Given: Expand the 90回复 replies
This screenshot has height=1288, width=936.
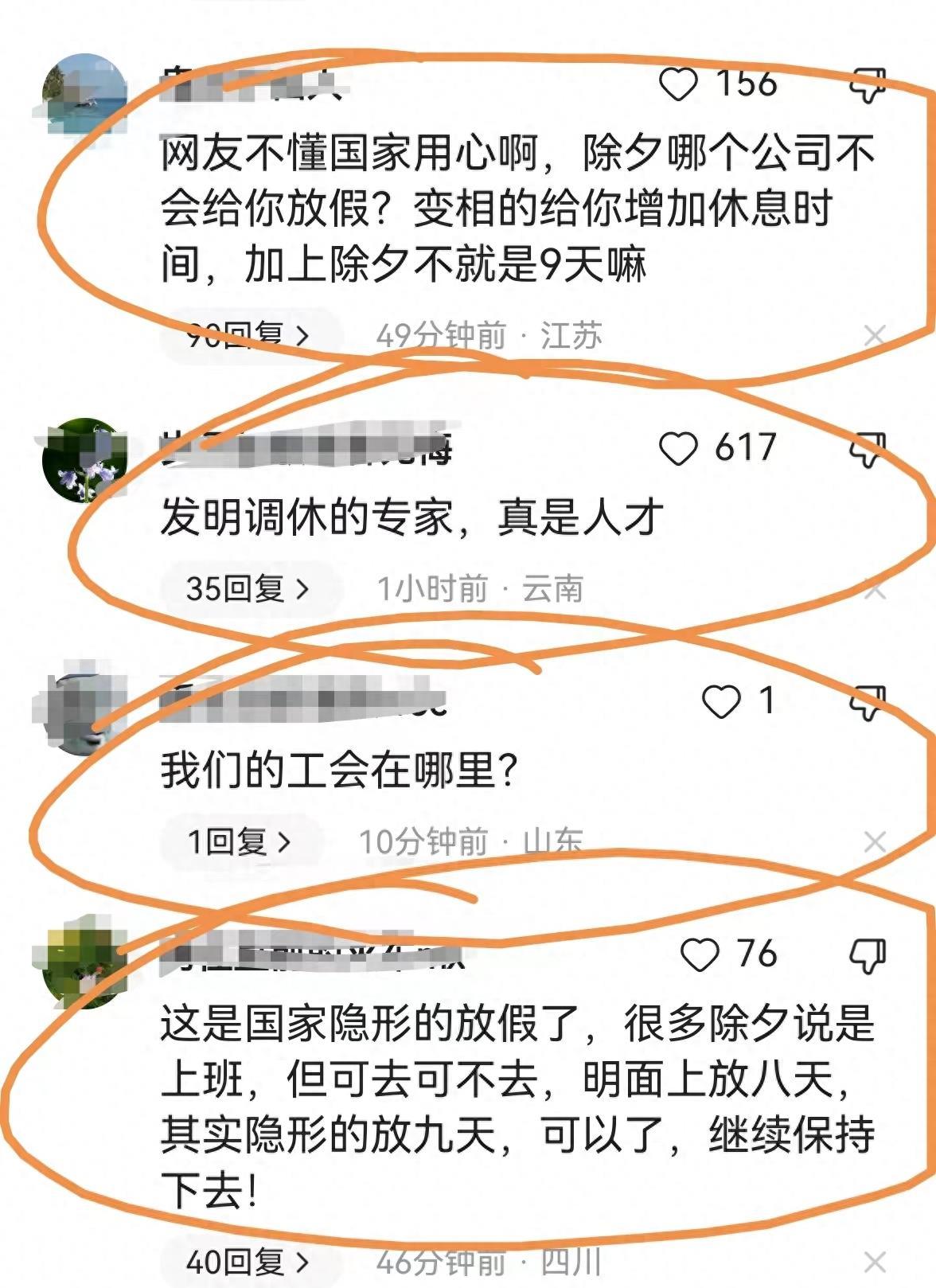Looking at the screenshot, I should (x=247, y=335).
